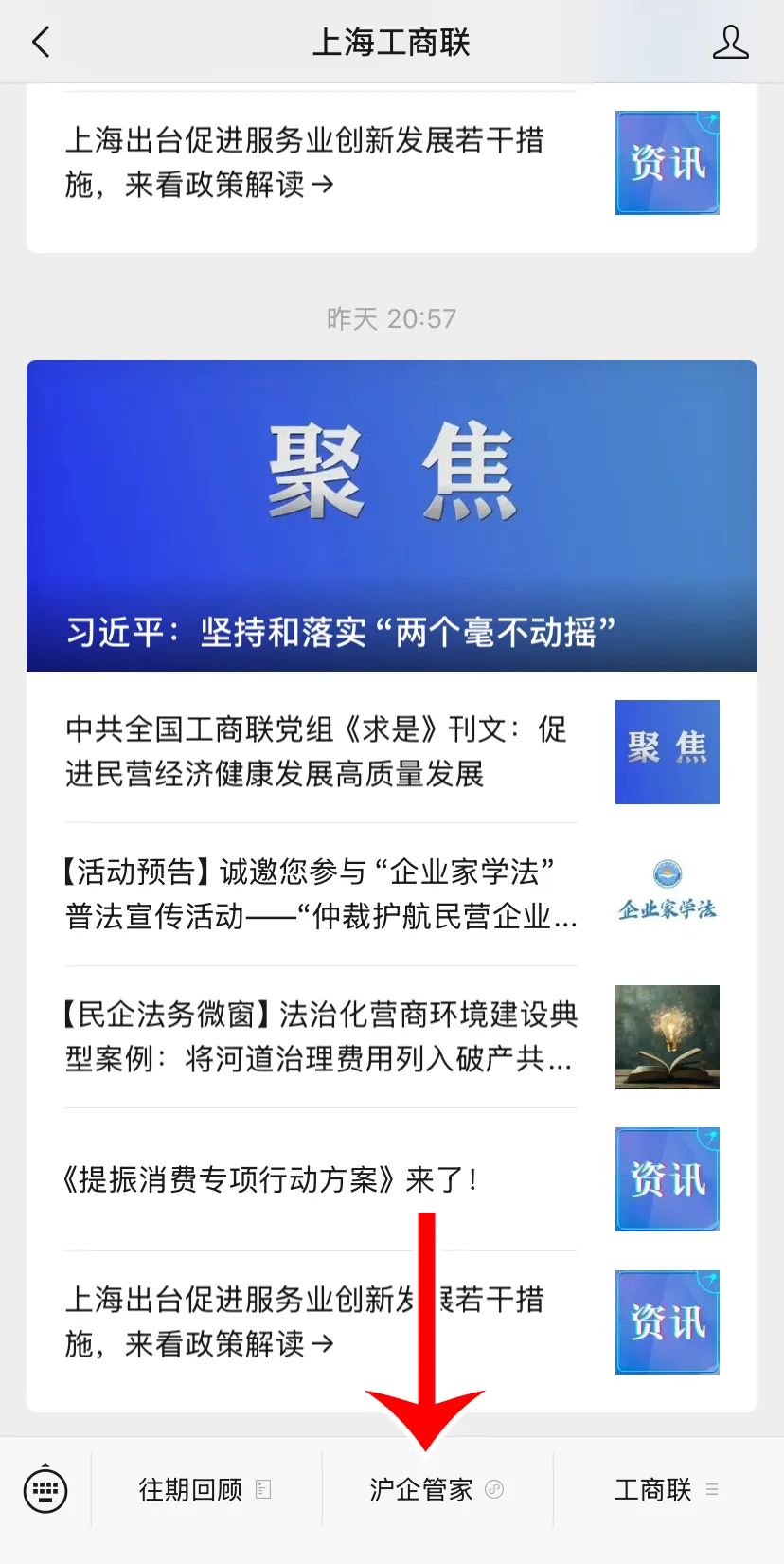Screen dimensions: 784x1564
Task: Launch the 沪企管家 mini program
Action: pyautogui.click(x=437, y=1489)
